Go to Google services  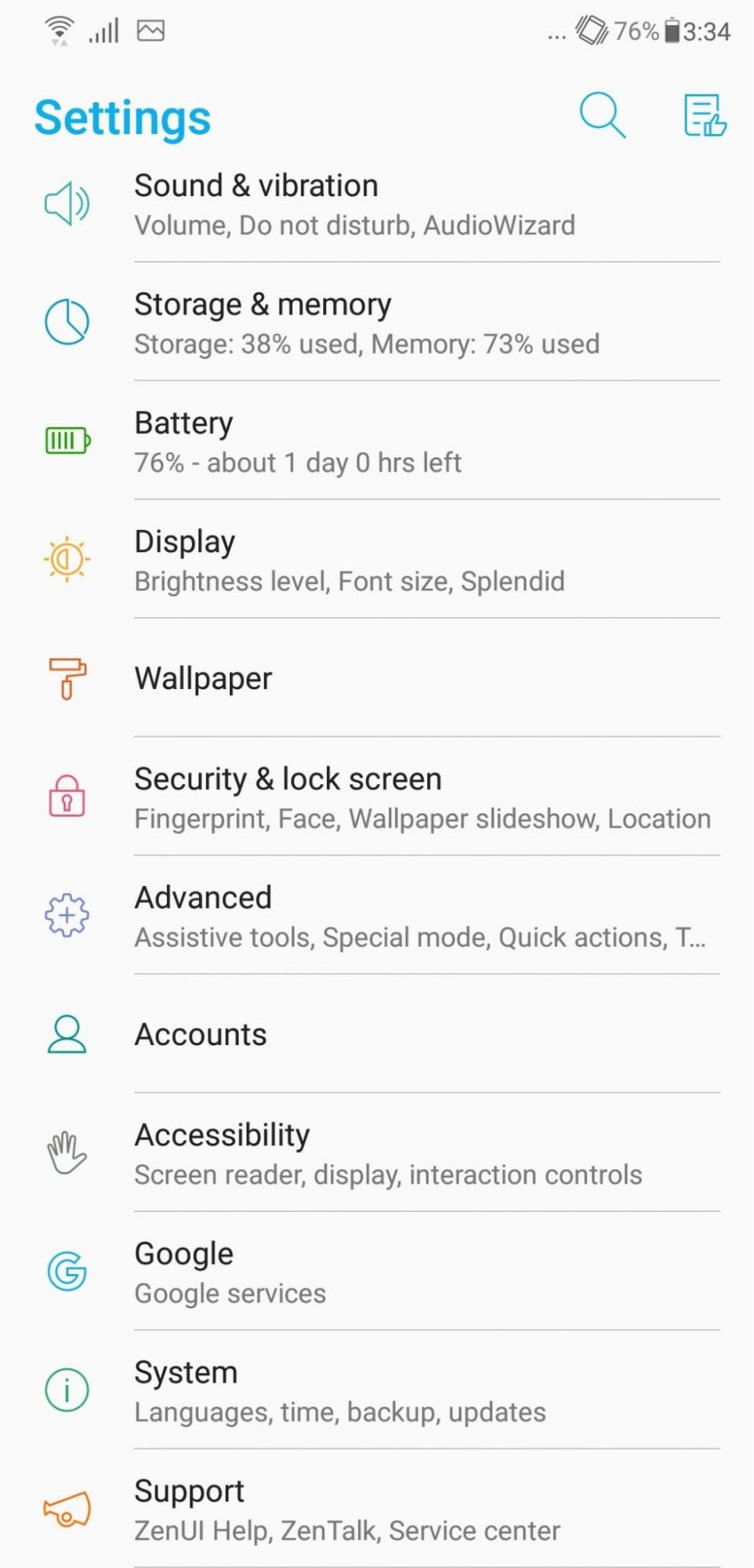click(x=376, y=1272)
